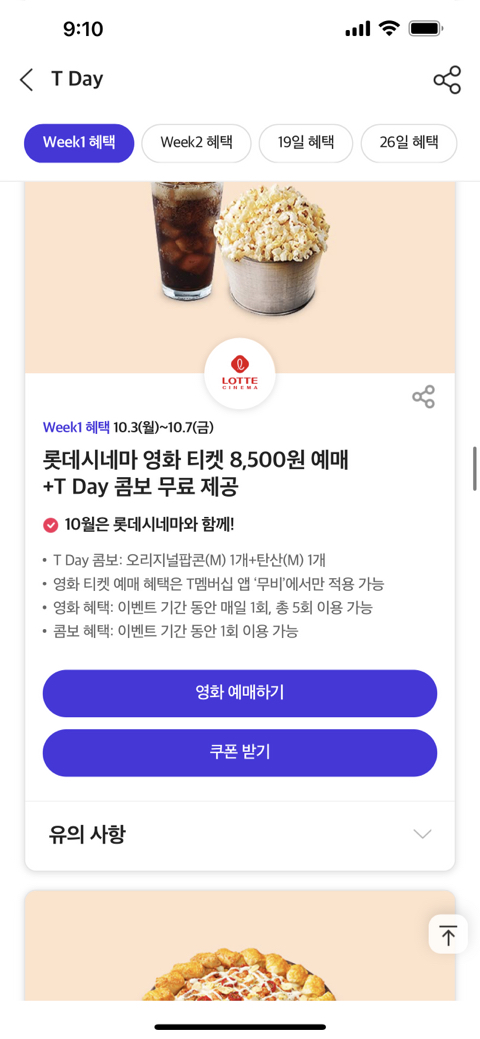Open the 26일 혜택 tab
Viewport: 480px width, 1039px height.
[x=409, y=143]
